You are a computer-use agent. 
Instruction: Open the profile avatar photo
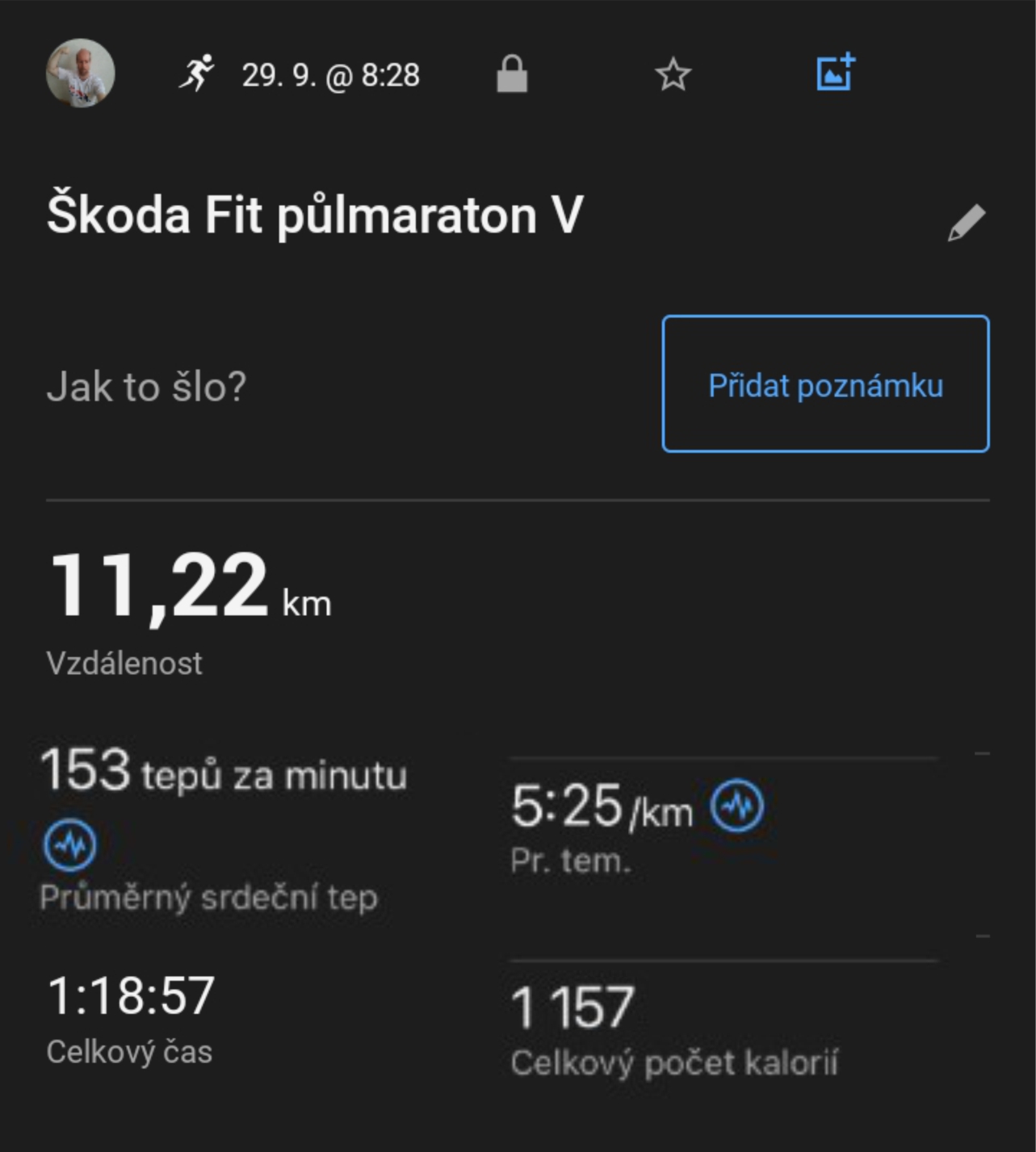(x=80, y=73)
